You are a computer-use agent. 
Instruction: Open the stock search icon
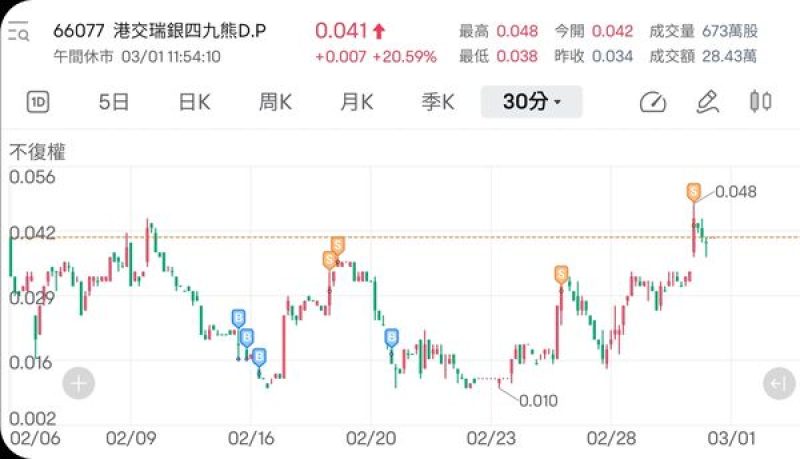pyautogui.click(x=18, y=32)
